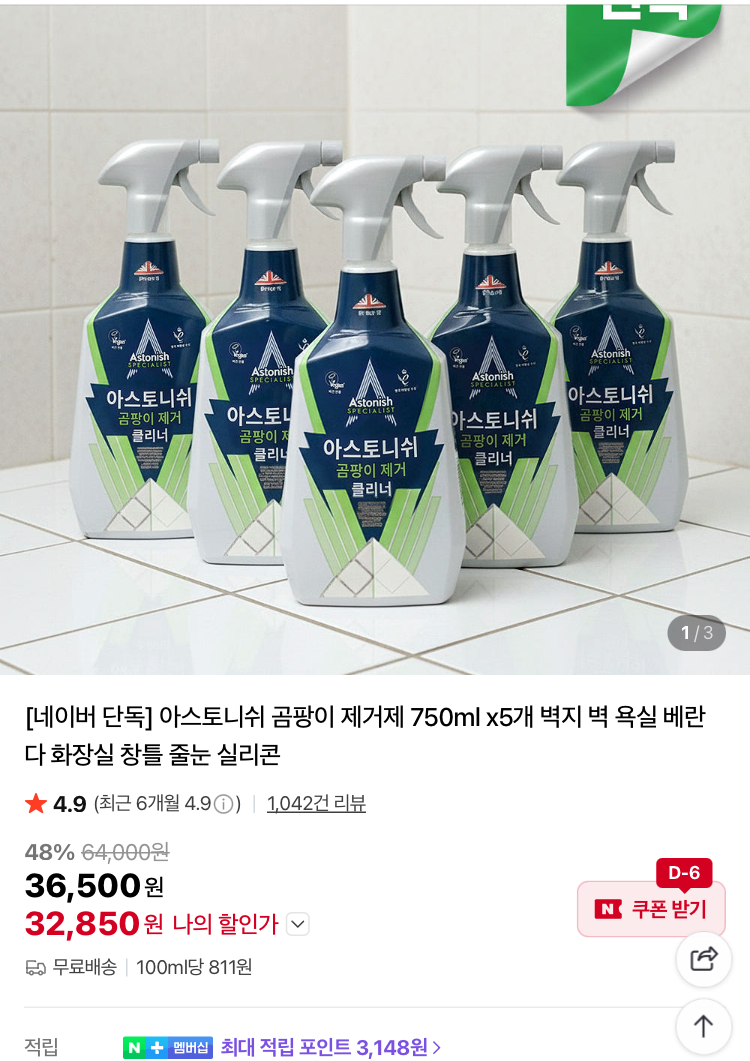Jump back to top of page
This screenshot has width=750, height=1061.
click(704, 1026)
